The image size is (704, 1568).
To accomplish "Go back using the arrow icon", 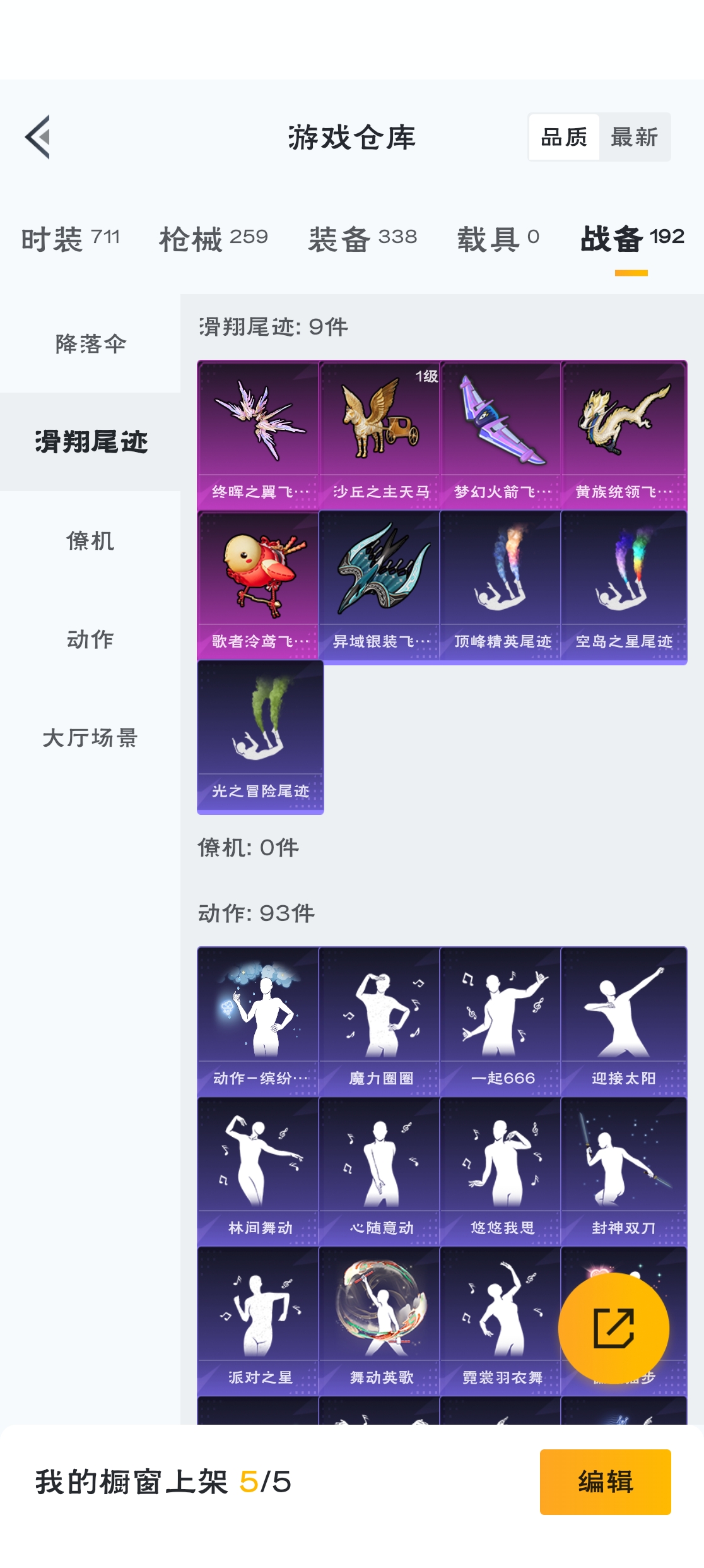I will (x=38, y=137).
